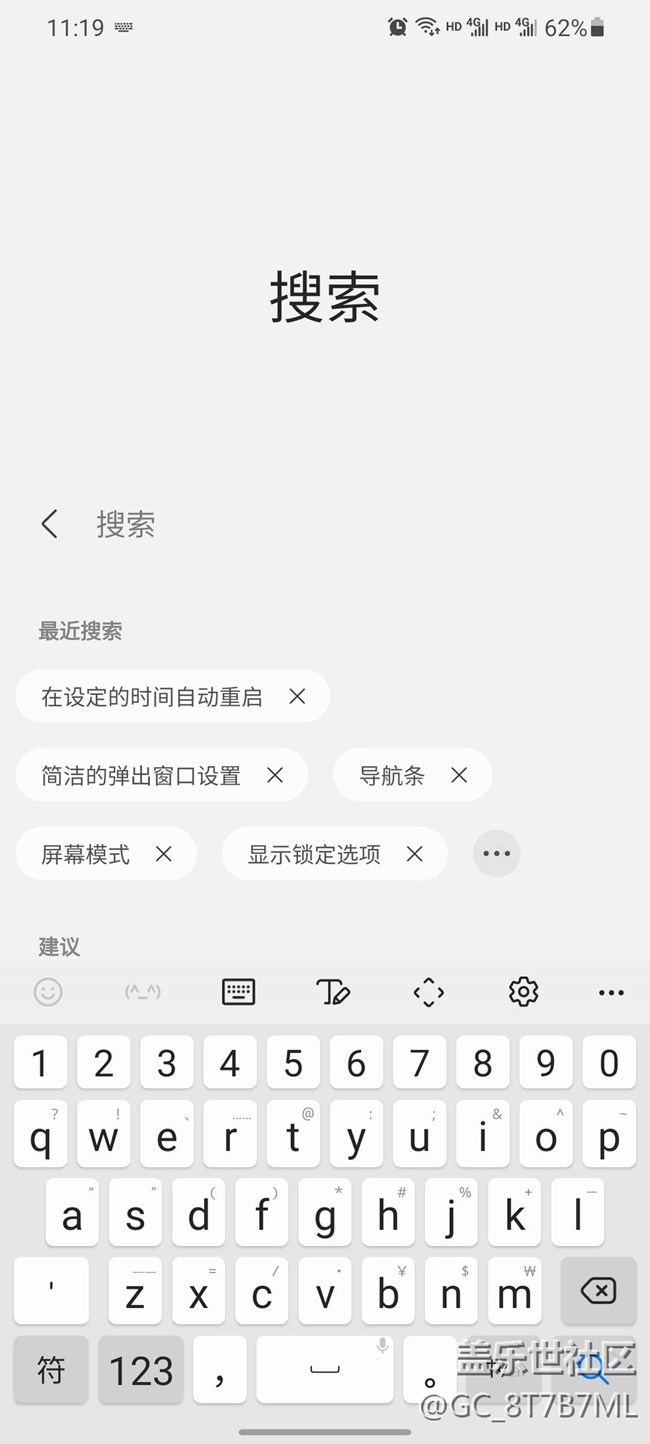Select recent search 显示锁定选项
The width and height of the screenshot is (650, 1444).
(315, 854)
